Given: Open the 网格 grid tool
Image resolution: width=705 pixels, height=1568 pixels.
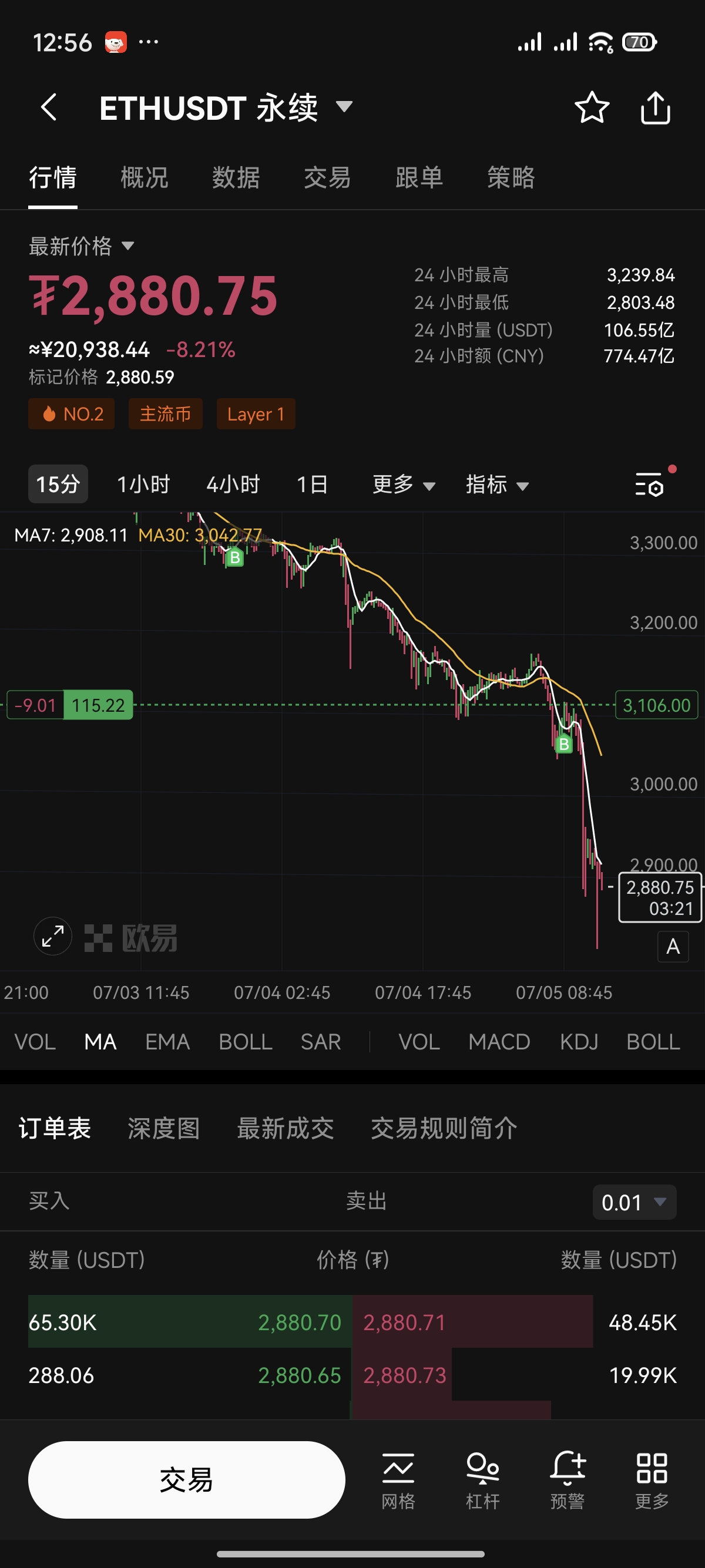Looking at the screenshot, I should 398,1480.
